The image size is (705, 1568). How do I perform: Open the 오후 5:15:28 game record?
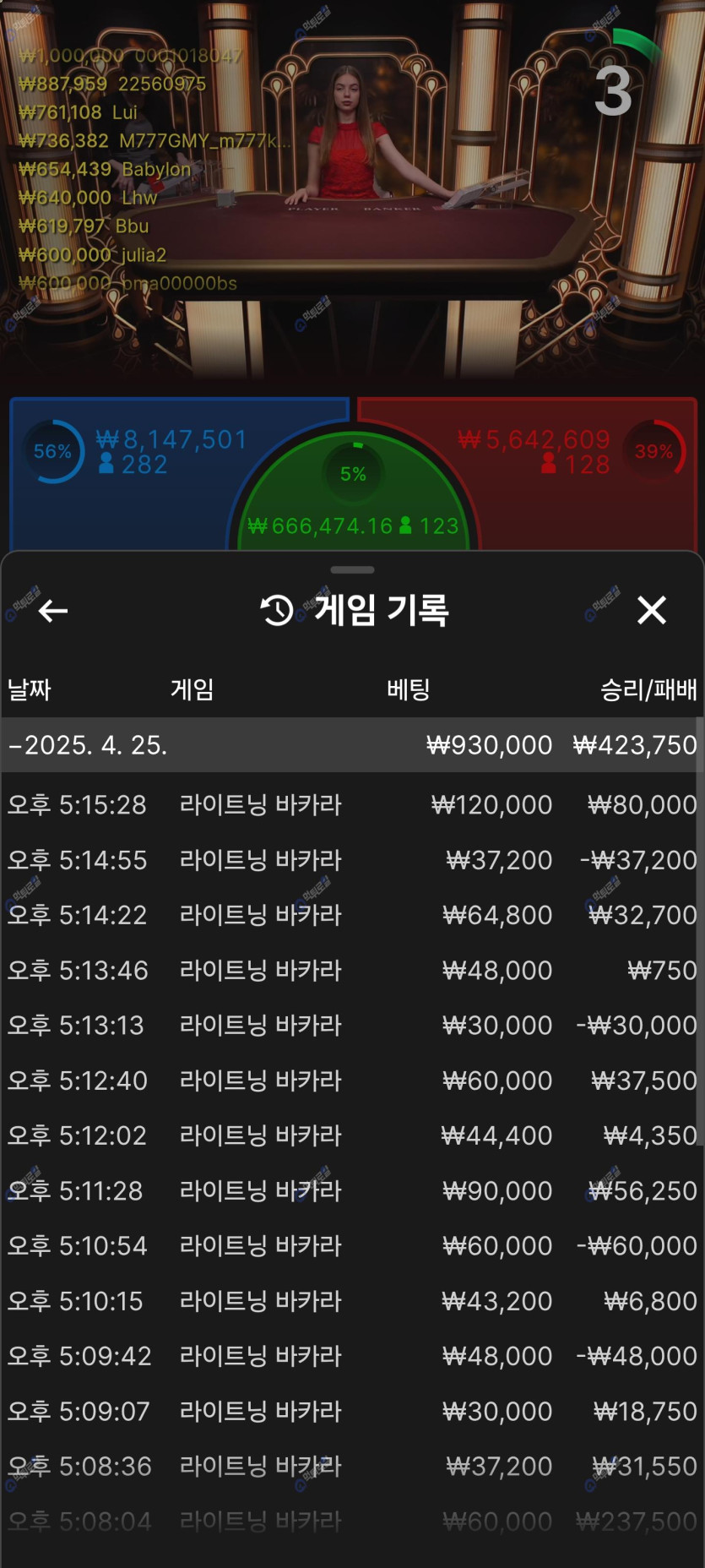(x=352, y=804)
